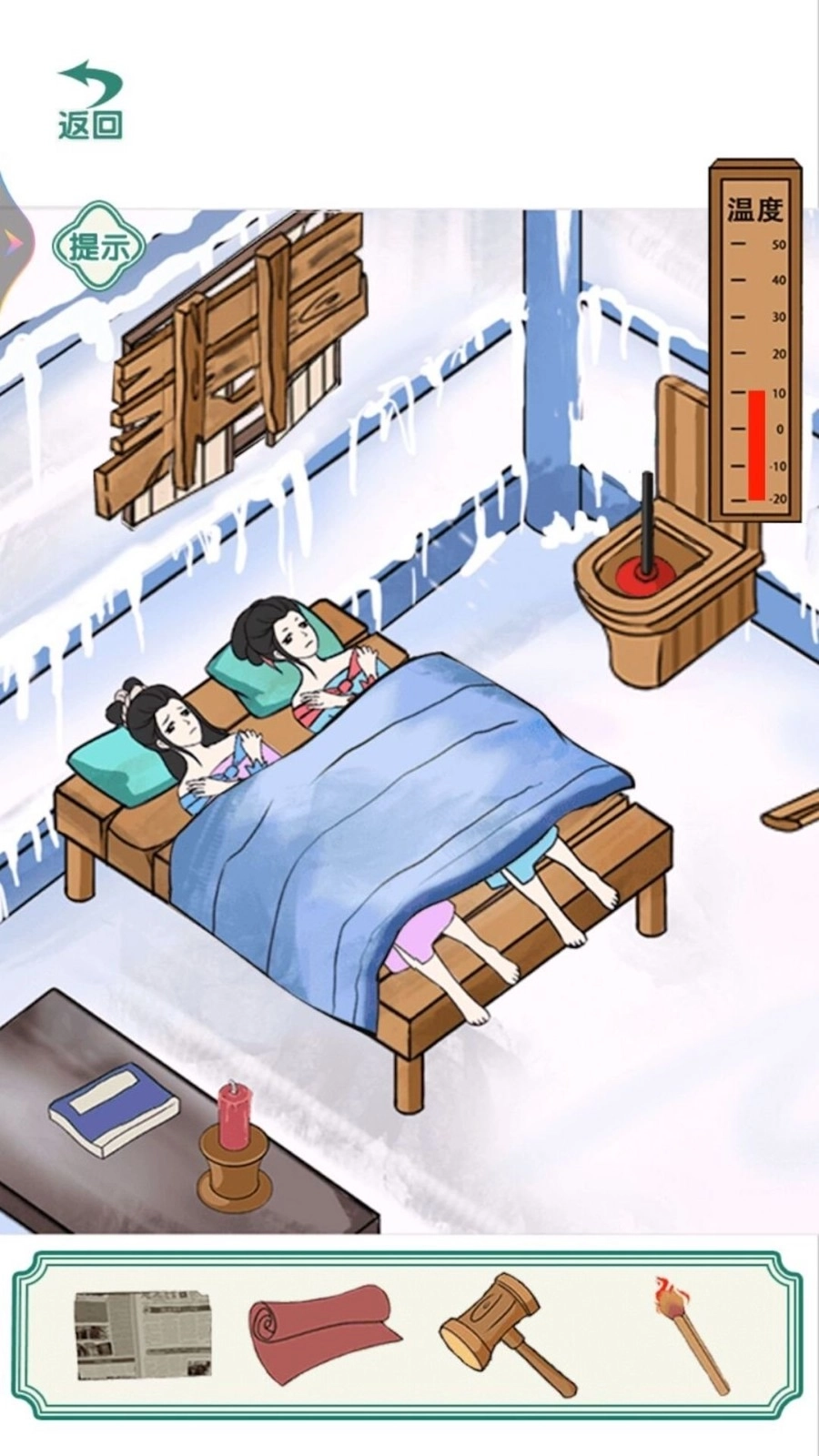Tap the blue book on the table
This screenshot has height=1456, width=819.
coord(114,1107)
